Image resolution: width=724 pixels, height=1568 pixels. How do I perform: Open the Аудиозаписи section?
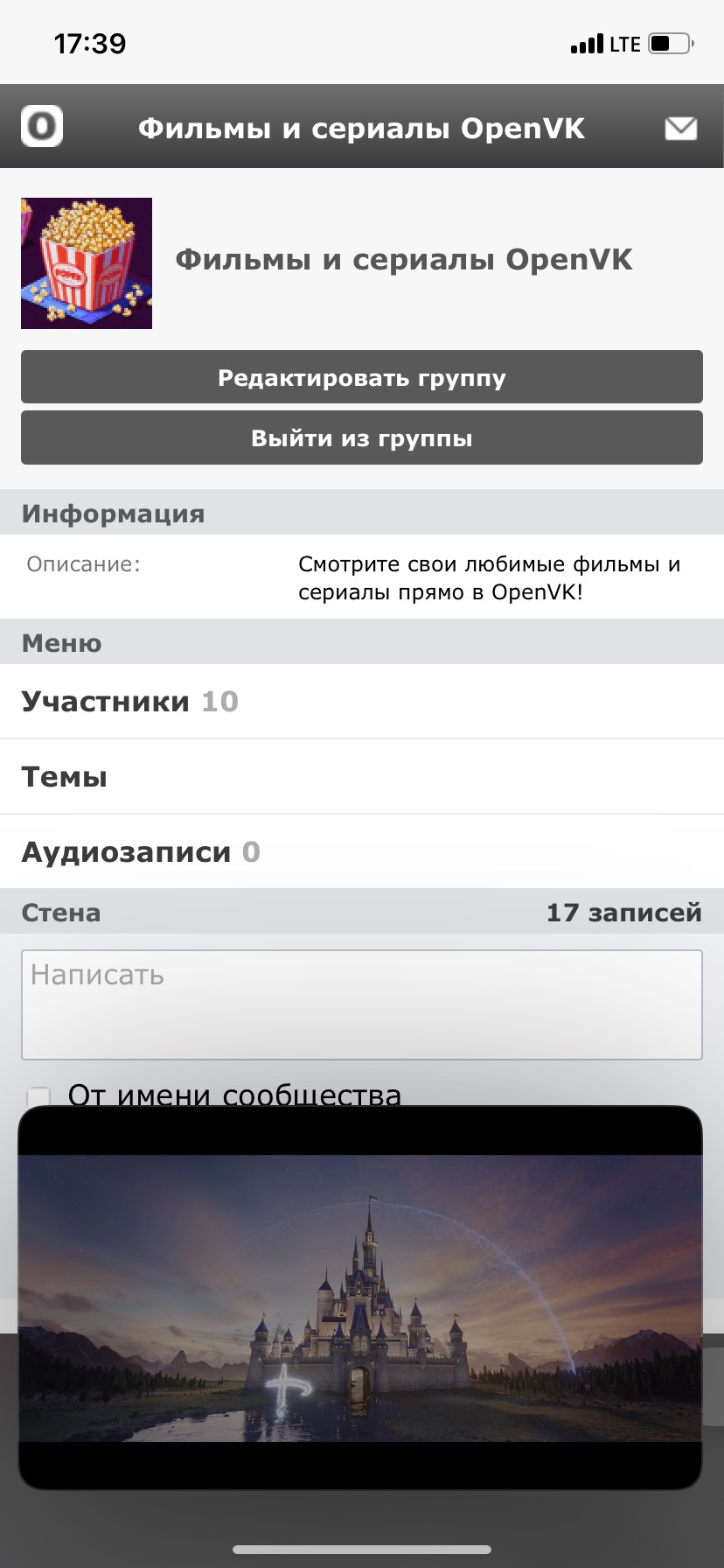pos(140,852)
